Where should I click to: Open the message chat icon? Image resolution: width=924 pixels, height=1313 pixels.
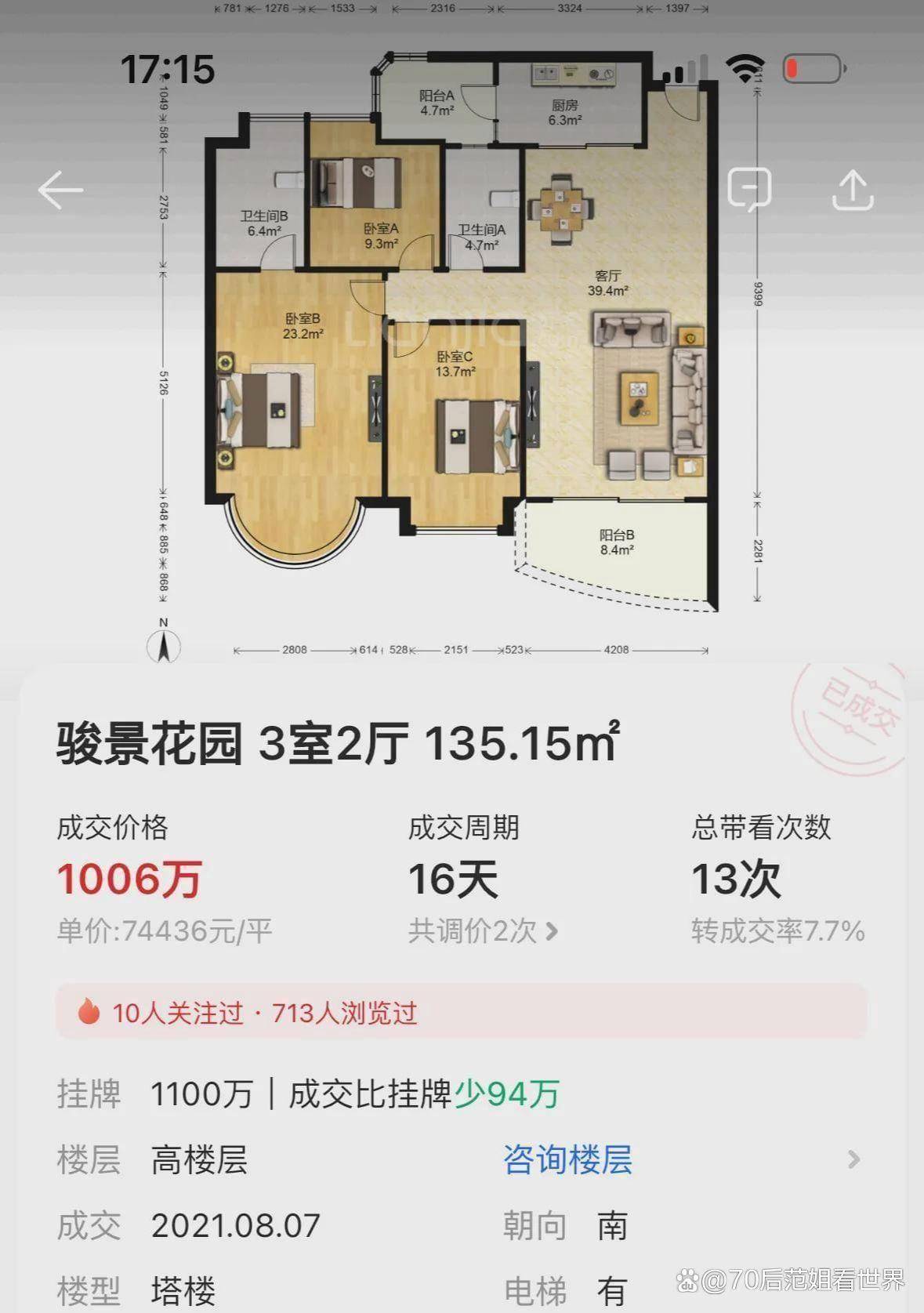click(749, 190)
